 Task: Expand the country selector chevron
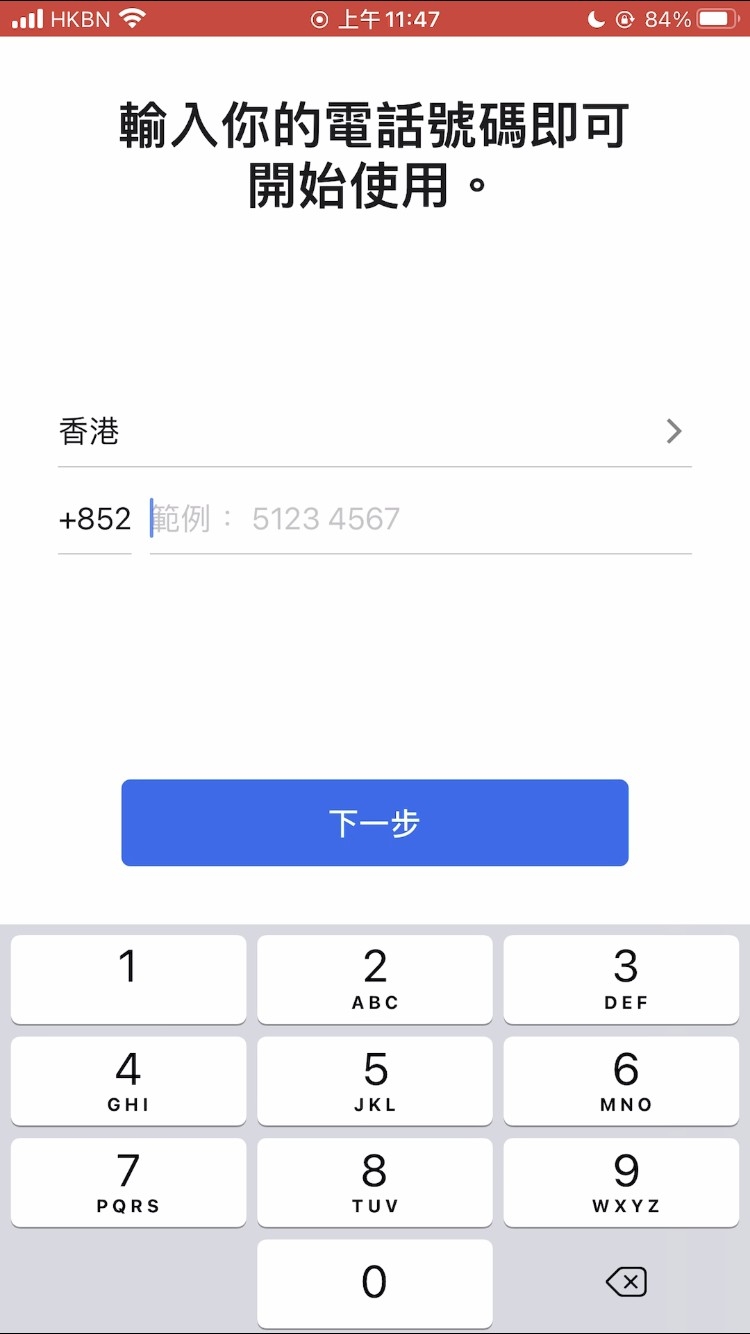pyautogui.click(x=675, y=431)
